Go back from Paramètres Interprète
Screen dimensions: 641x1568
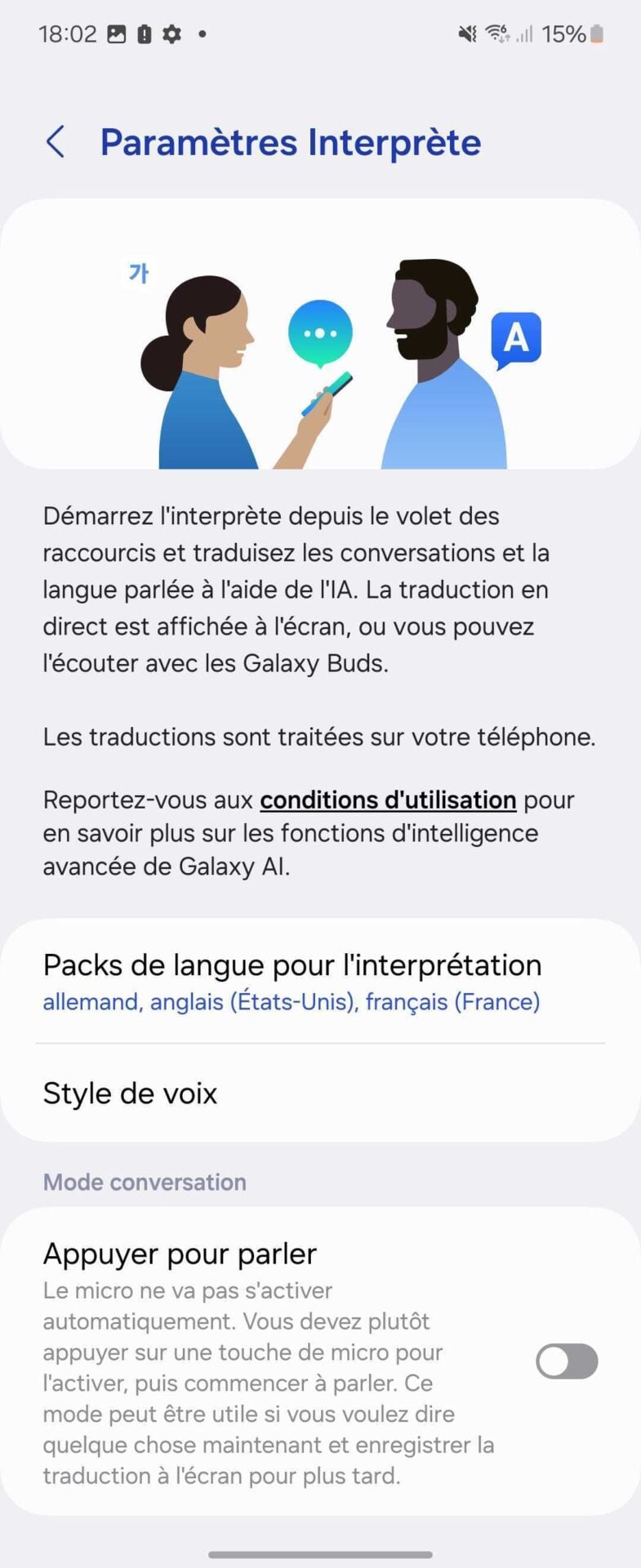pos(56,142)
